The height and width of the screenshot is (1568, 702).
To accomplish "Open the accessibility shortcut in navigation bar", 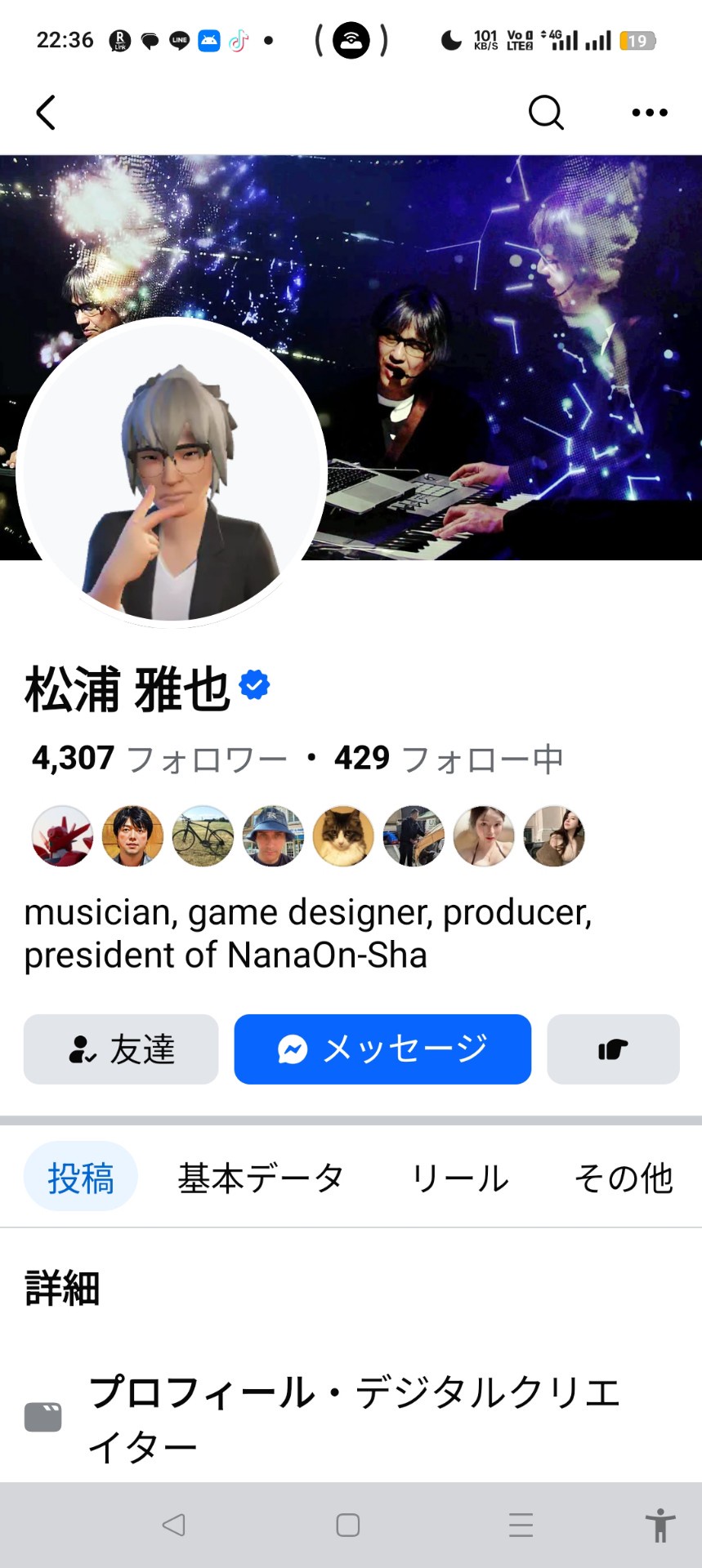I will (x=660, y=1525).
